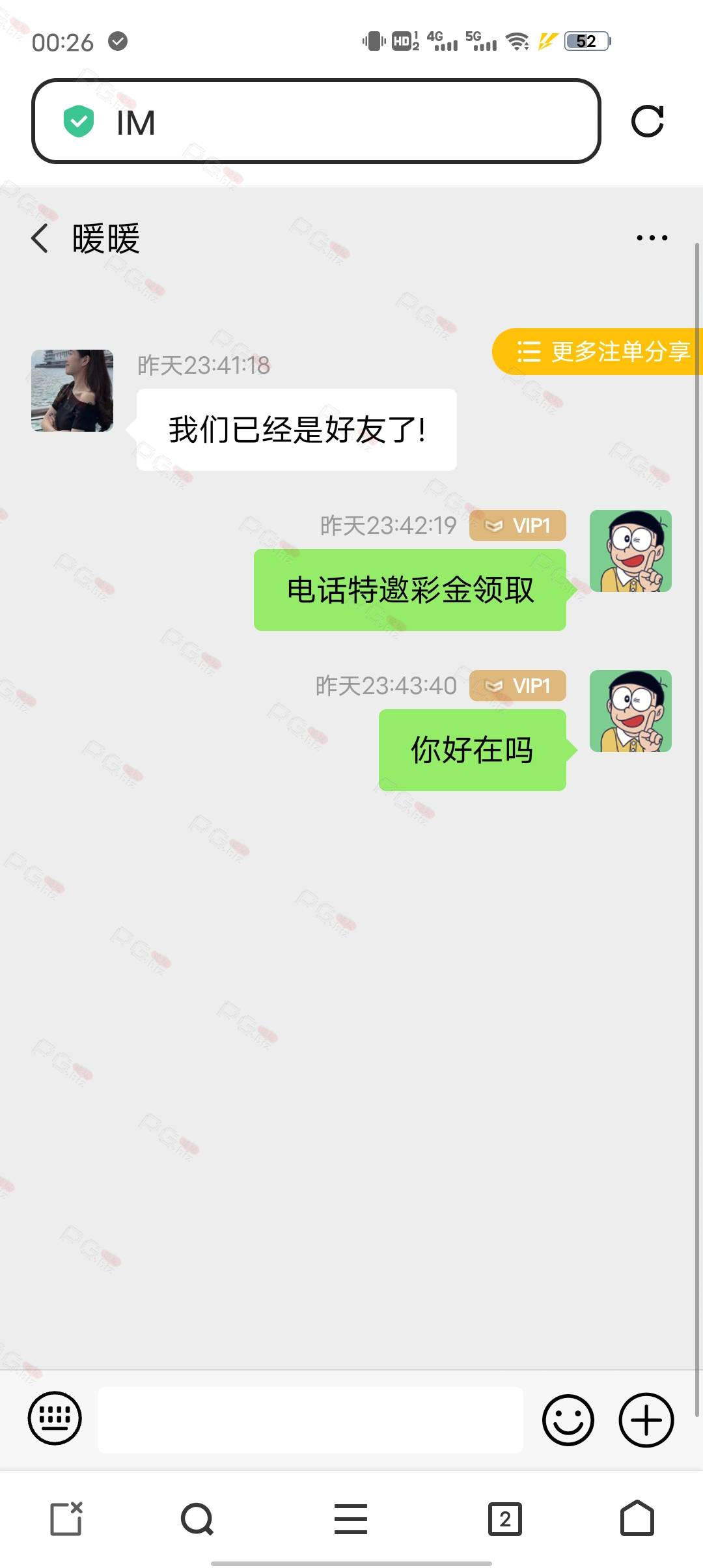The height and width of the screenshot is (1568, 703).
Task: Reload the IM page
Action: coord(648,121)
